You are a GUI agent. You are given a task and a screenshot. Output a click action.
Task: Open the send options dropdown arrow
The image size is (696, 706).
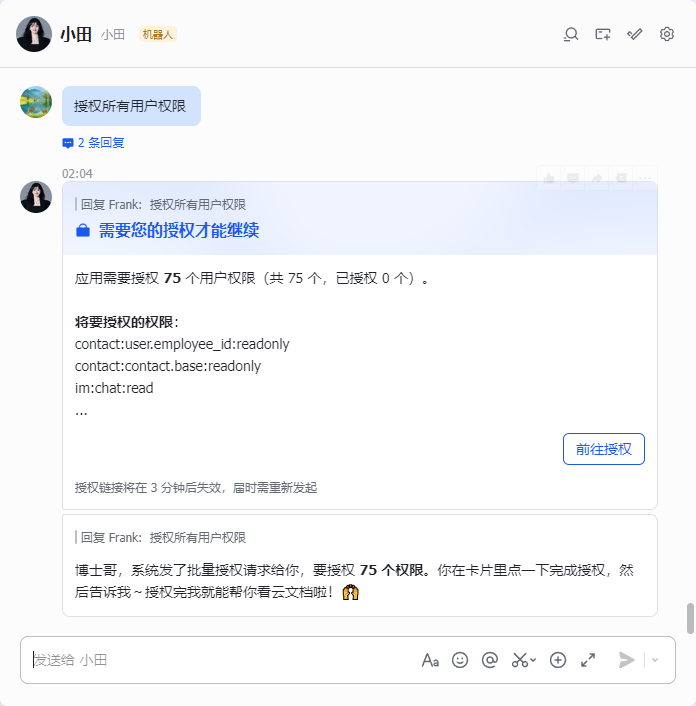[x=655, y=660]
